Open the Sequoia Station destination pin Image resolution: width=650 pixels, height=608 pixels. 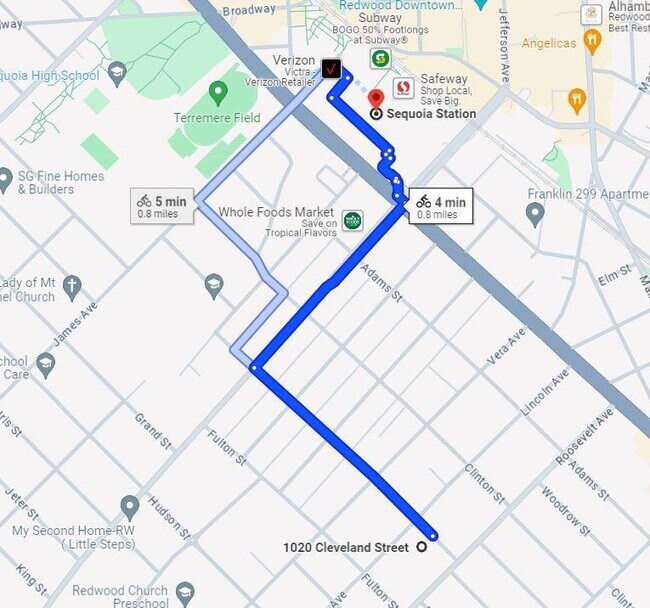(376, 99)
